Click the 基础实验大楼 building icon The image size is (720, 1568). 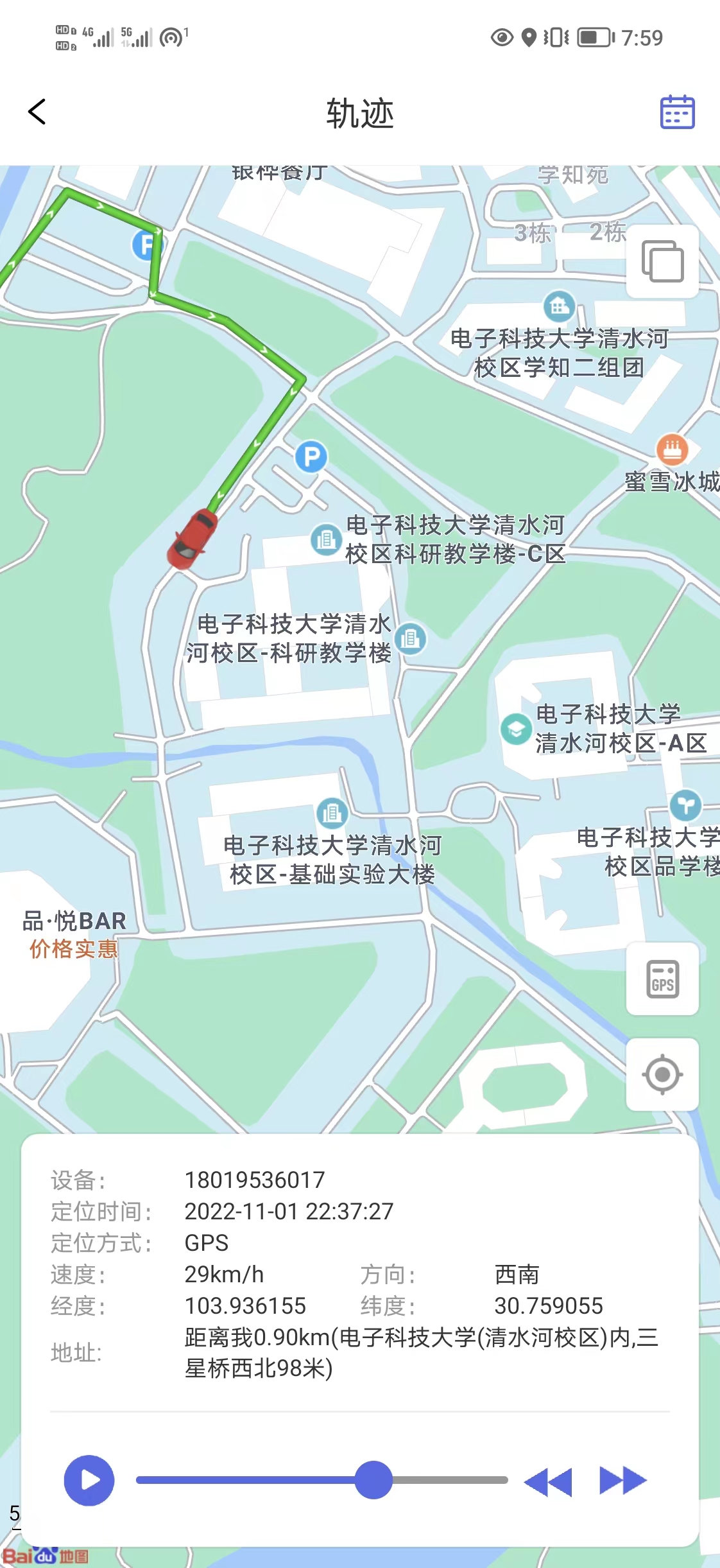tap(333, 814)
